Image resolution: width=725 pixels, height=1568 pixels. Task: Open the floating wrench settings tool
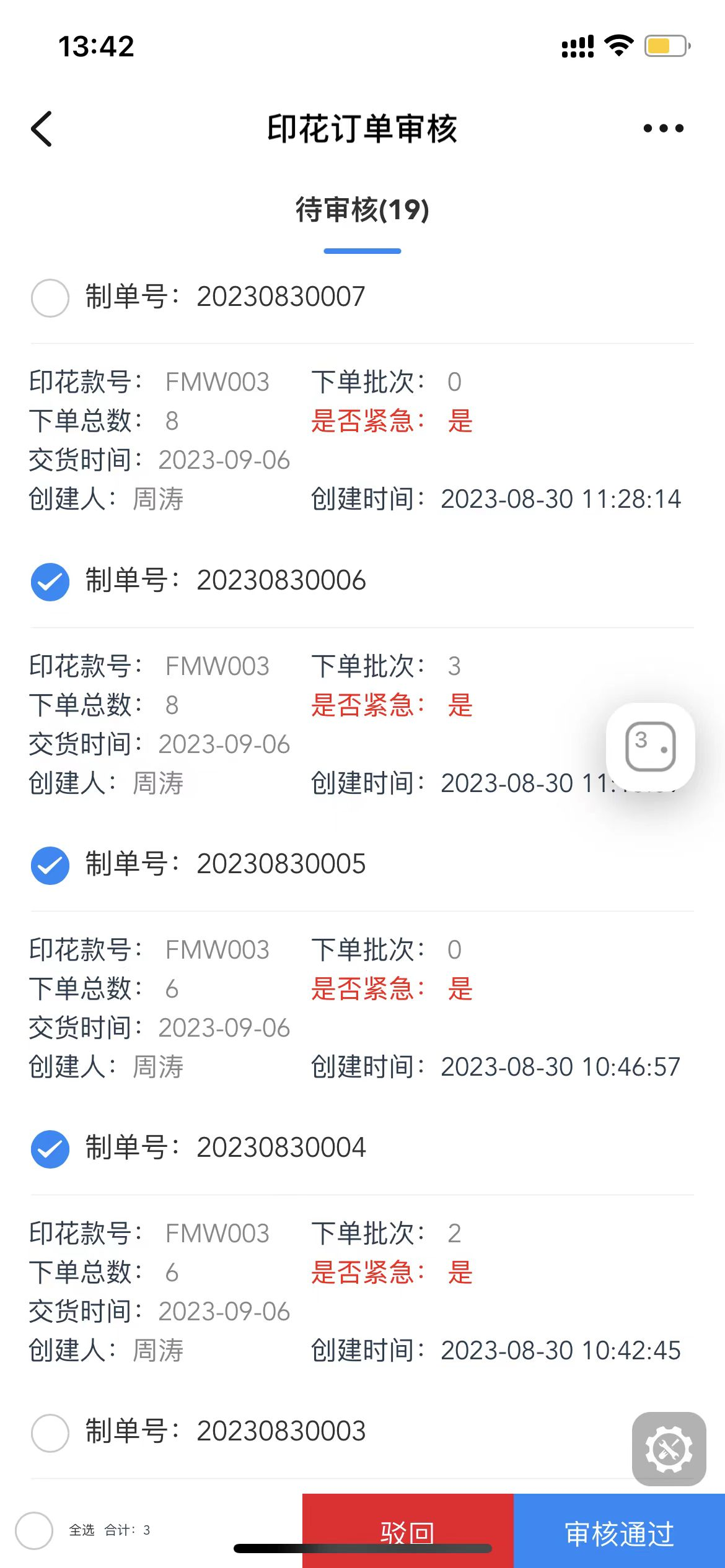669,1448
